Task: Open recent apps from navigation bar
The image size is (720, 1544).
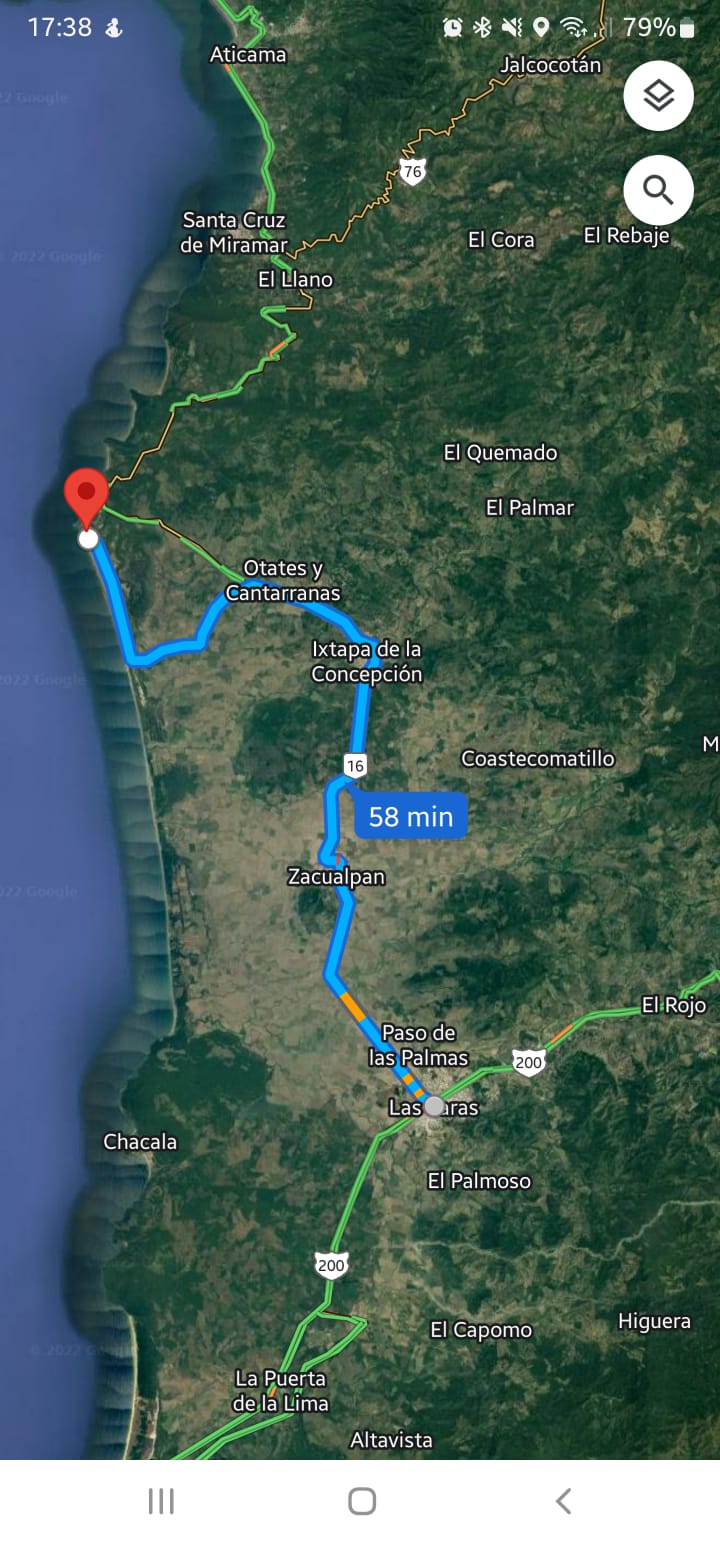Action: (161, 1500)
